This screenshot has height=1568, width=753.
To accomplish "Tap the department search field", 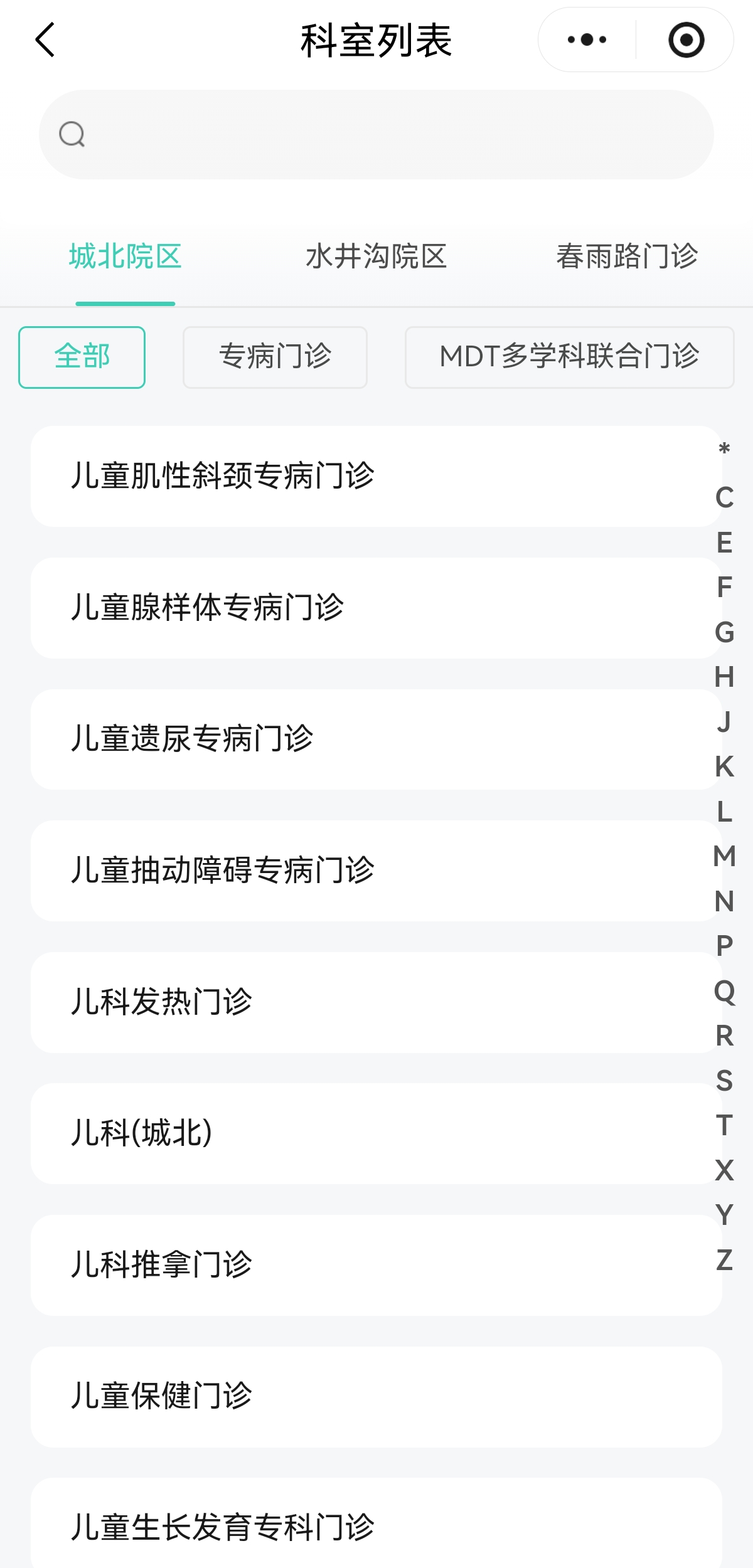I will tap(376, 134).
